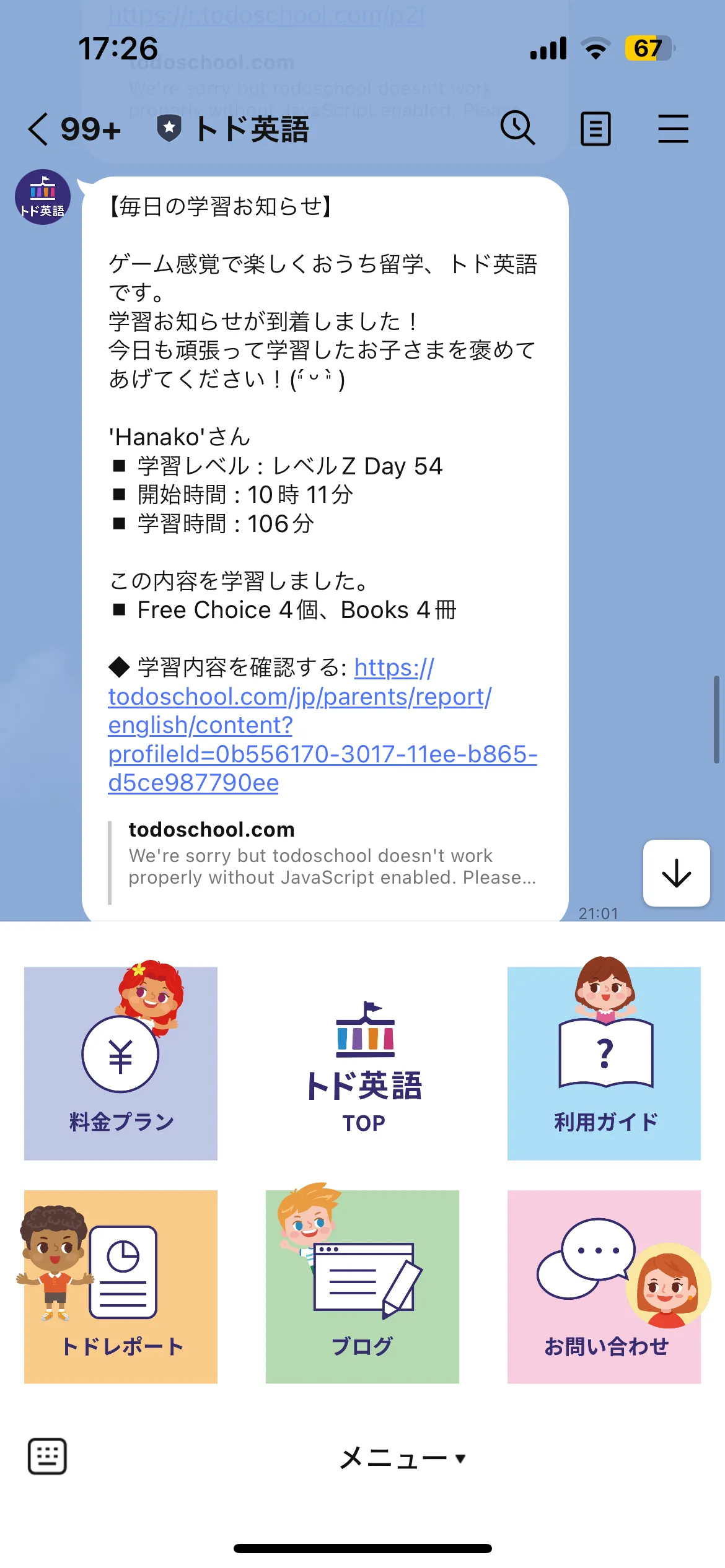The height and width of the screenshot is (1568, 725).
Task: Open the ブログ tile
Action: click(x=362, y=1286)
